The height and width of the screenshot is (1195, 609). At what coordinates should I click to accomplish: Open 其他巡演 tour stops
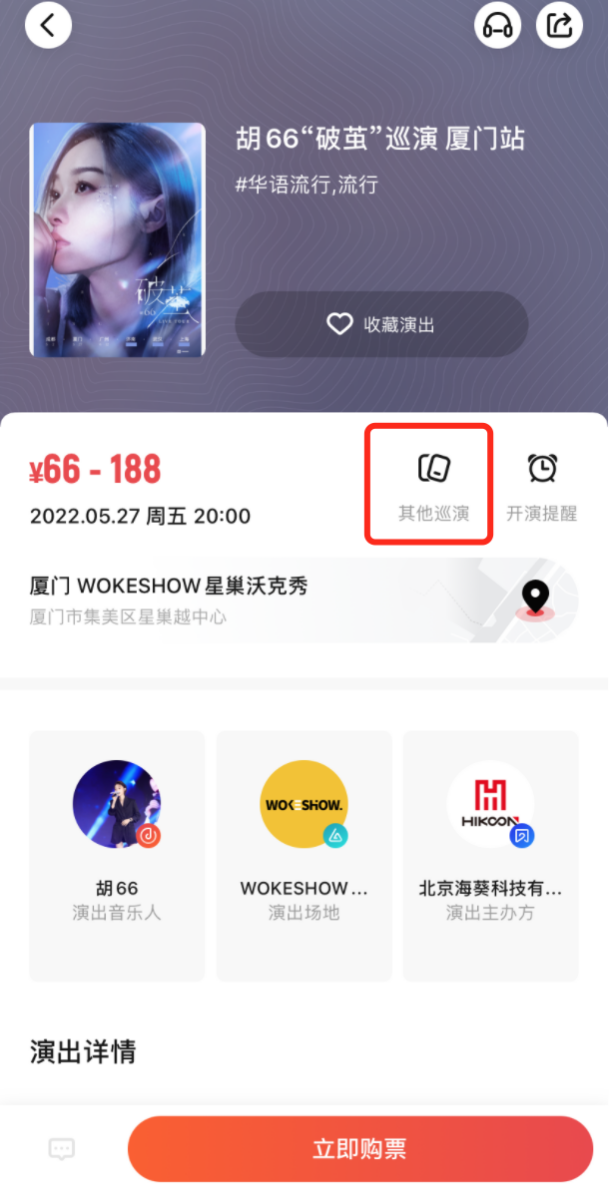432,486
